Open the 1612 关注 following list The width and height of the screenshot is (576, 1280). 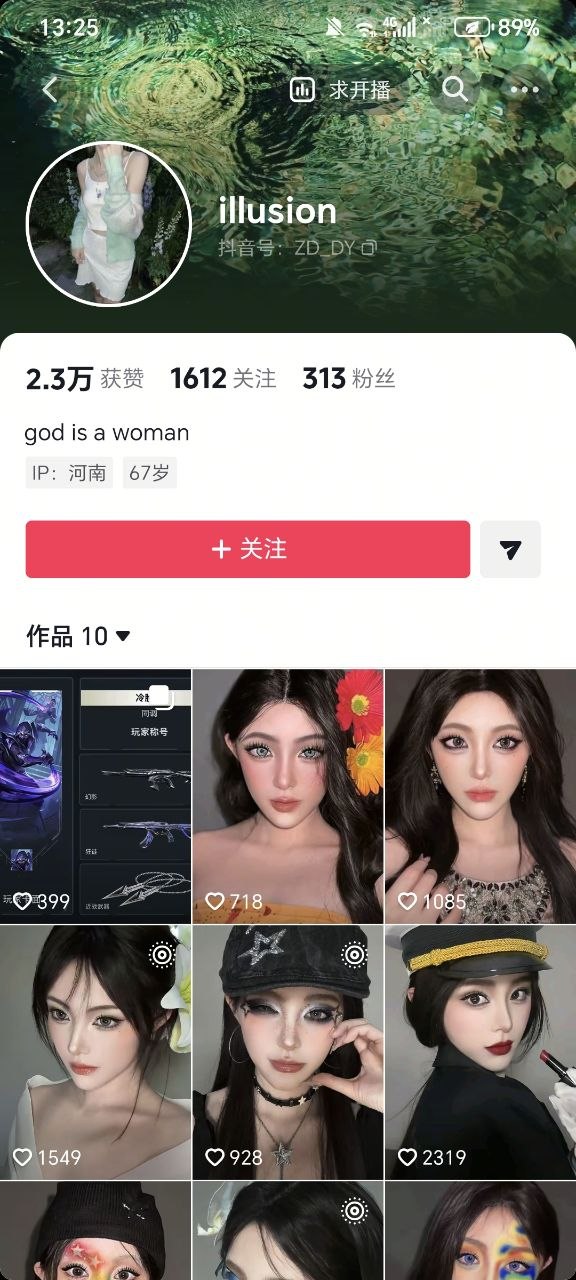pos(223,378)
